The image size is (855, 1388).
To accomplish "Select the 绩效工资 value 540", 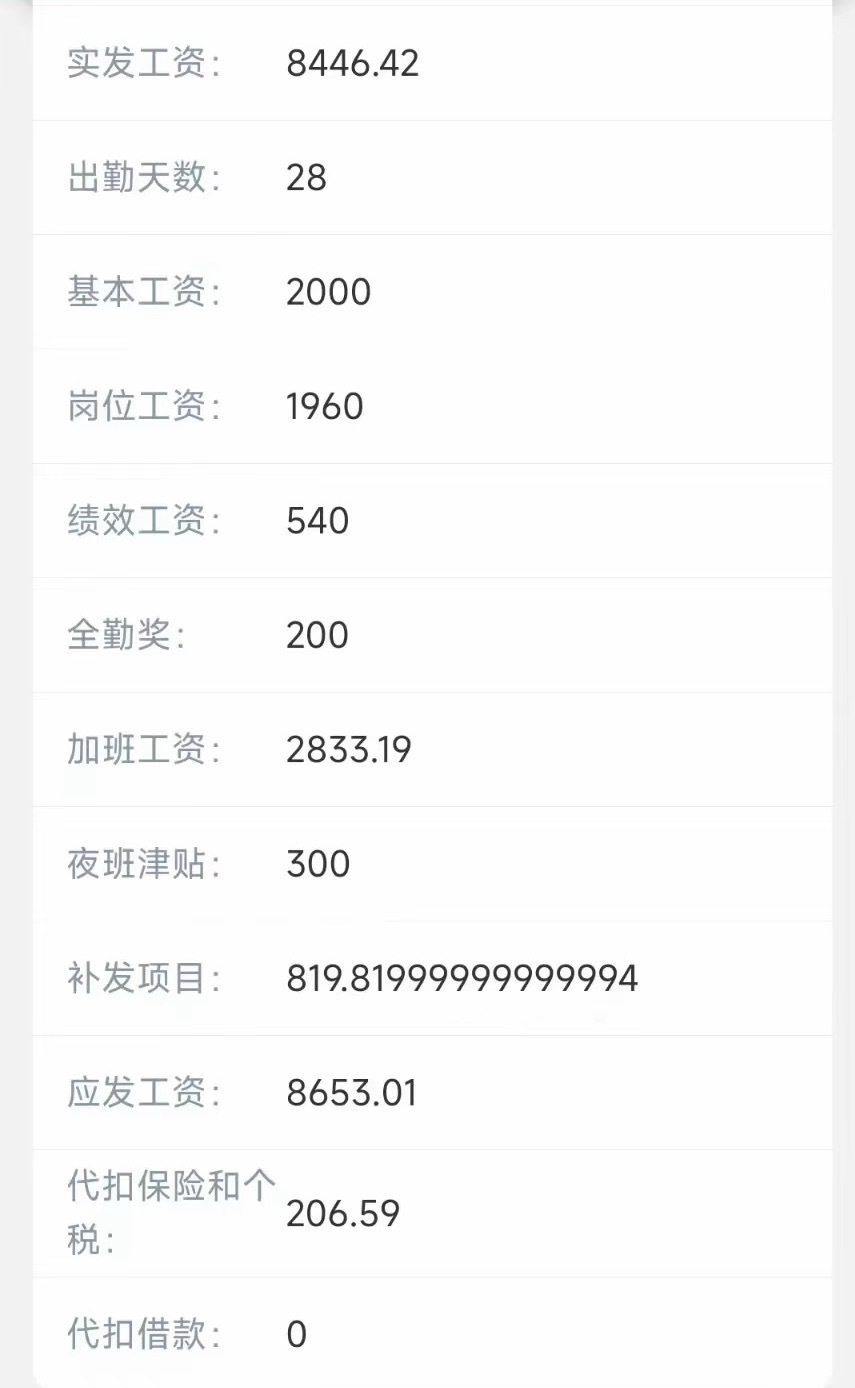I will [316, 521].
